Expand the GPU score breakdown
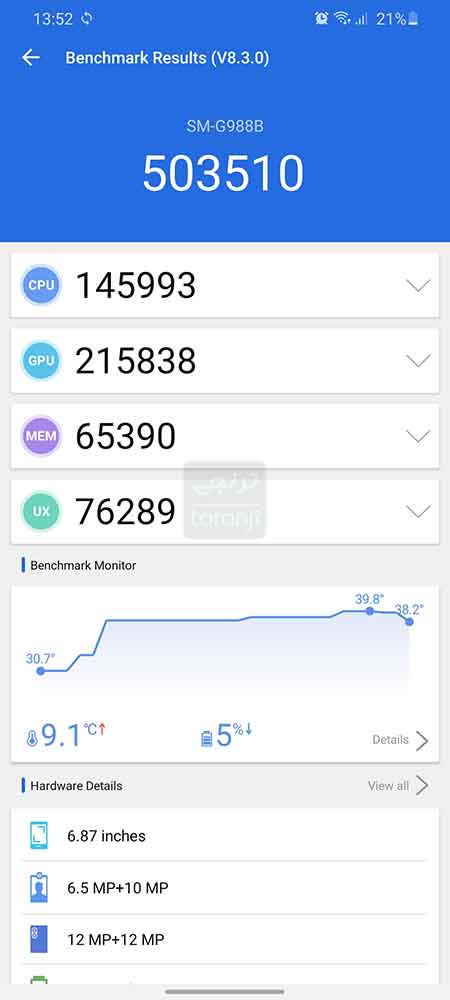Viewport: 450px width, 1000px height. coord(418,361)
